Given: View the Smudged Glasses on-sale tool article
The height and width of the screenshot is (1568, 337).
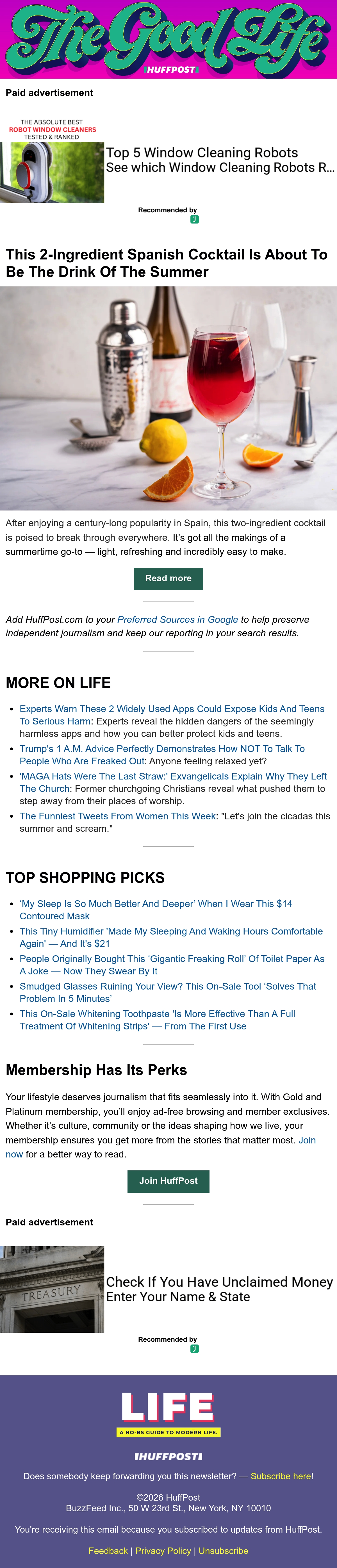Looking at the screenshot, I should click(168, 992).
